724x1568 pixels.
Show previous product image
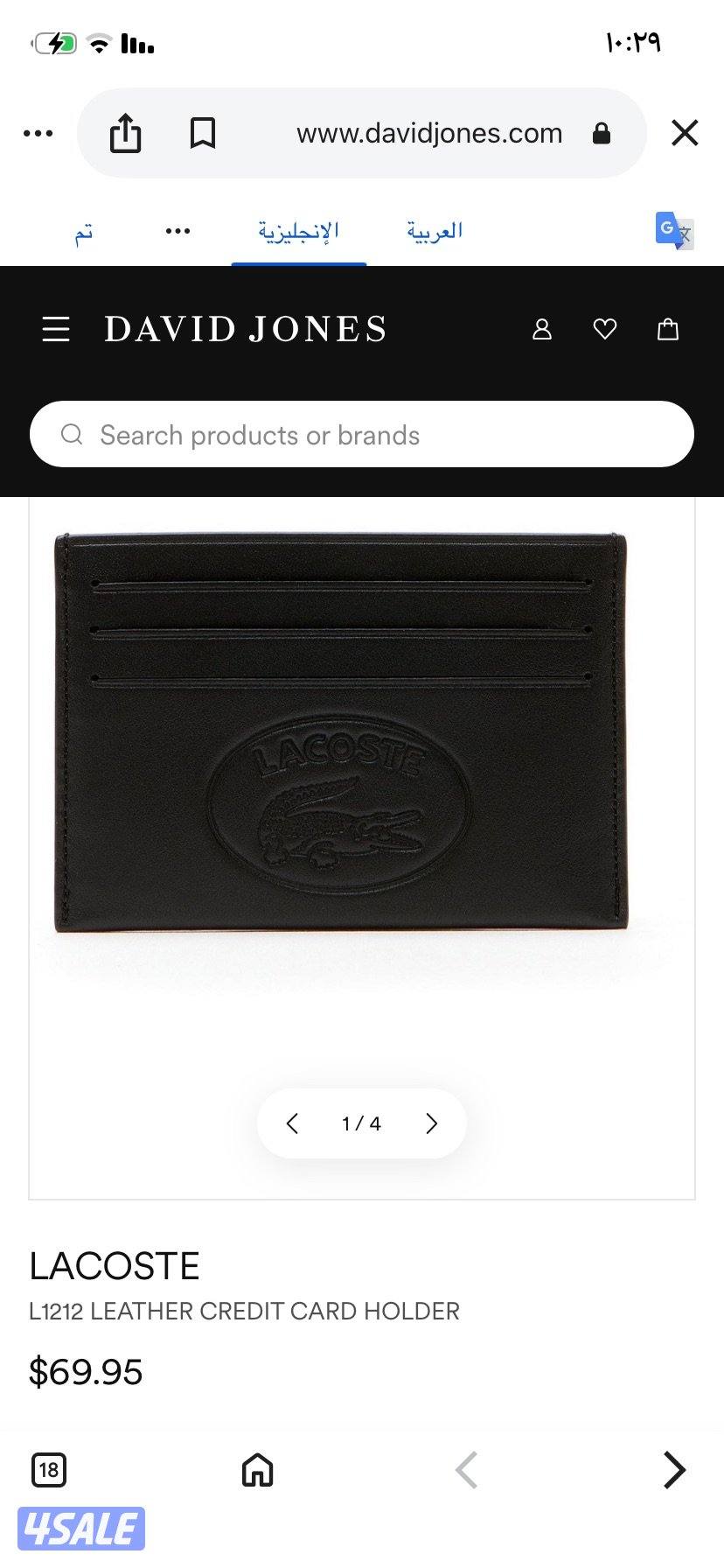pos(293,1123)
